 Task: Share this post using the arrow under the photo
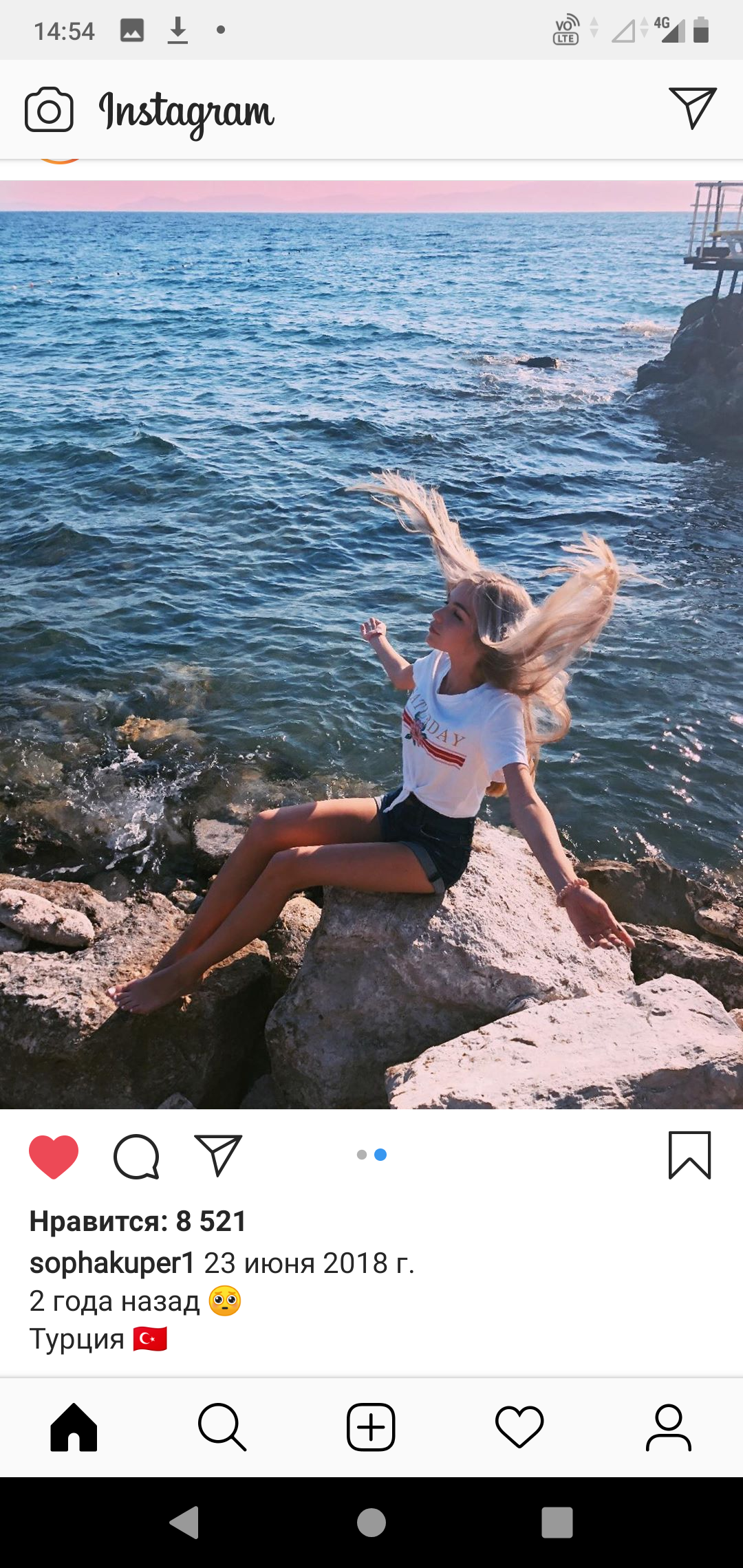tap(219, 1155)
